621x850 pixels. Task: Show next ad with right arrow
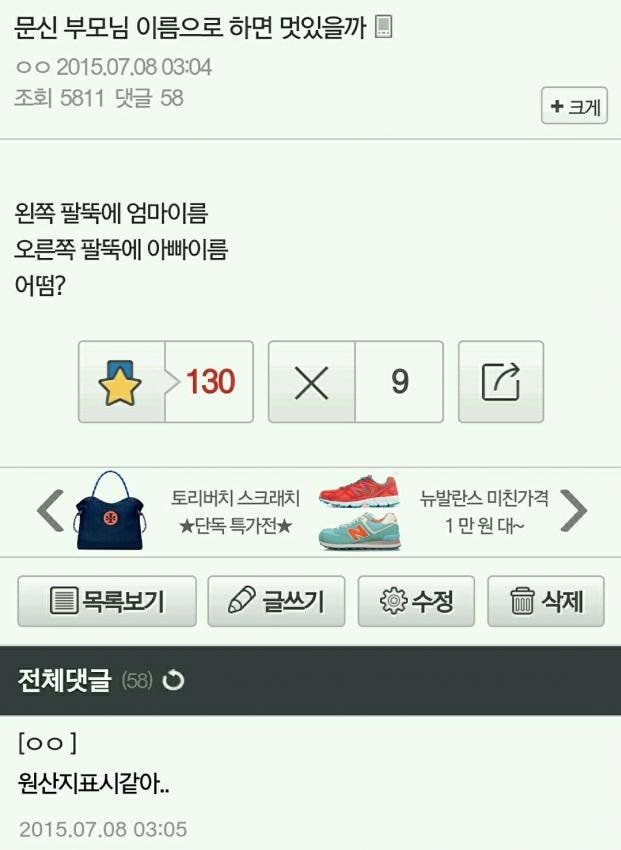click(x=573, y=511)
